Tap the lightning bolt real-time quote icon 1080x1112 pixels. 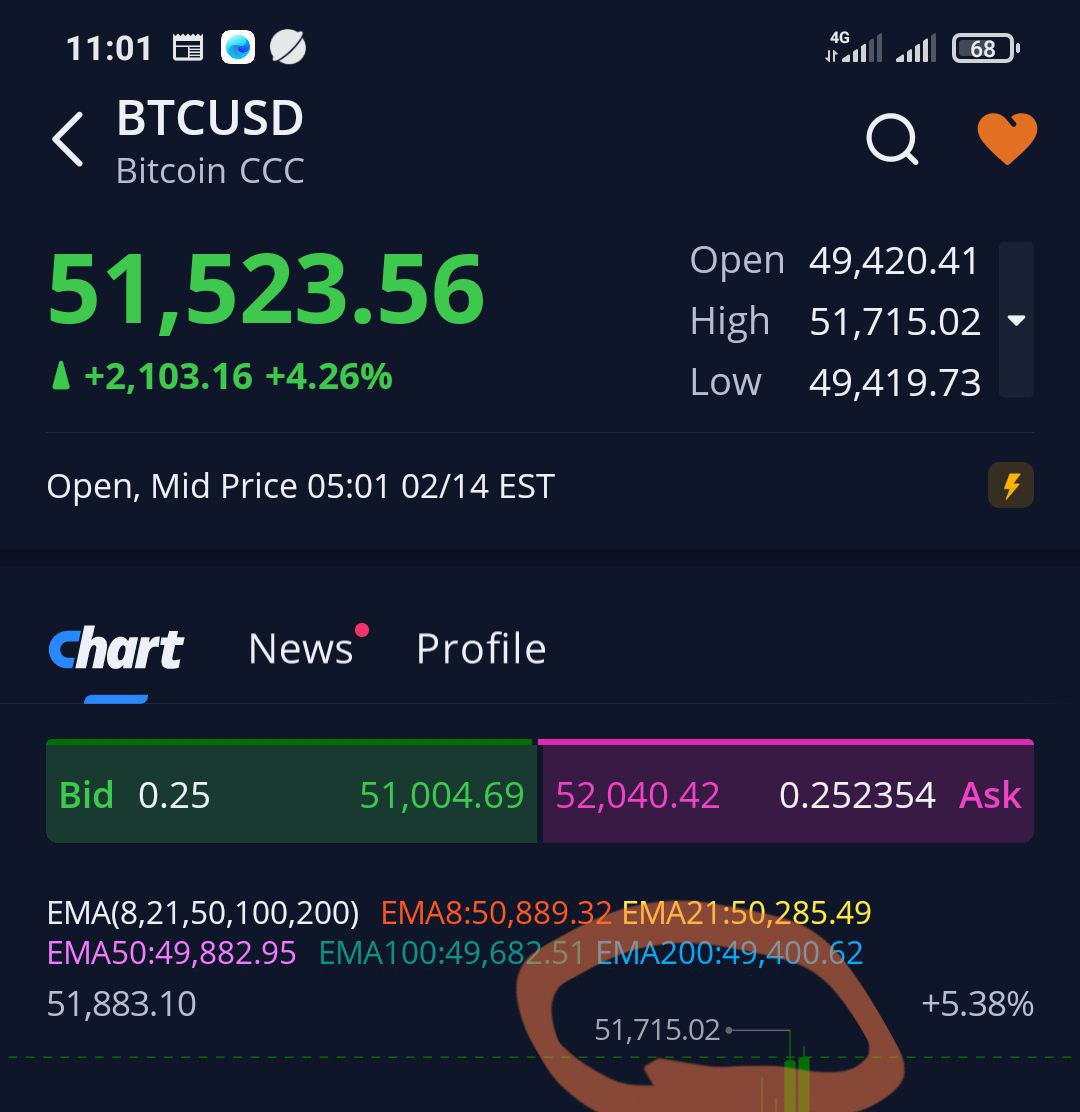[x=1010, y=486]
